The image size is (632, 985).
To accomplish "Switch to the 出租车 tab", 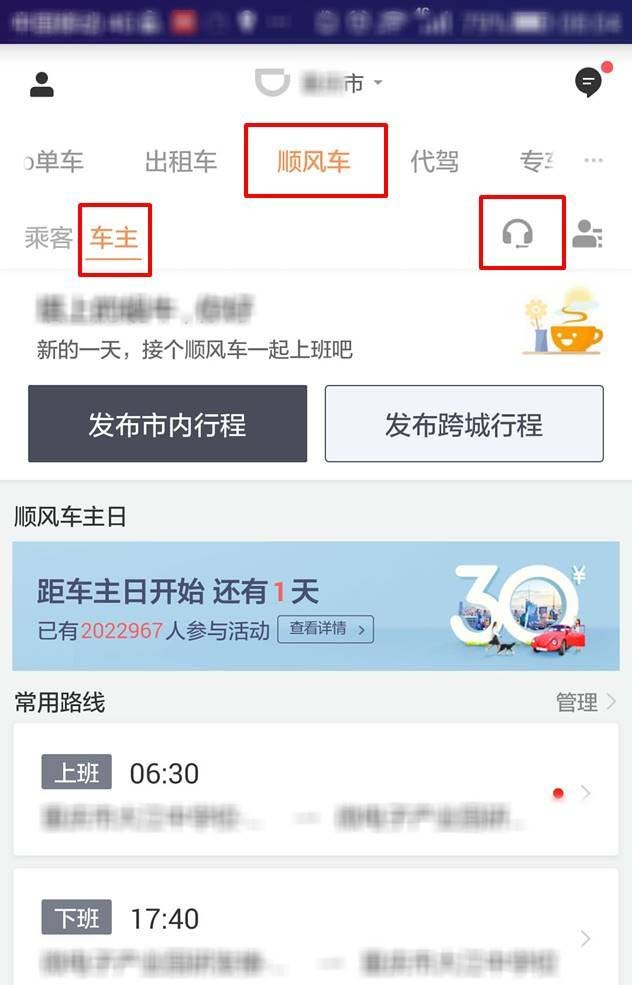I will click(181, 161).
